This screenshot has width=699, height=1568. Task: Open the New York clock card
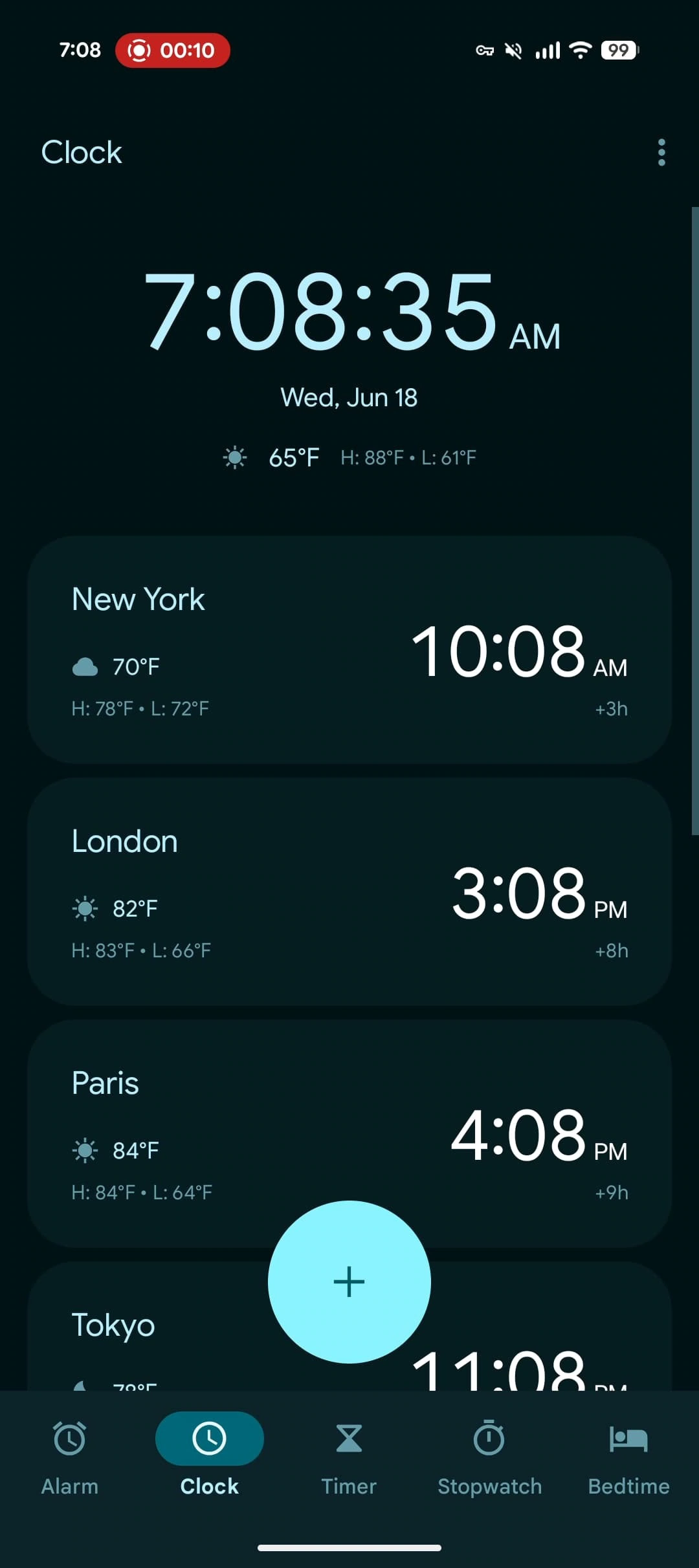click(x=349, y=649)
